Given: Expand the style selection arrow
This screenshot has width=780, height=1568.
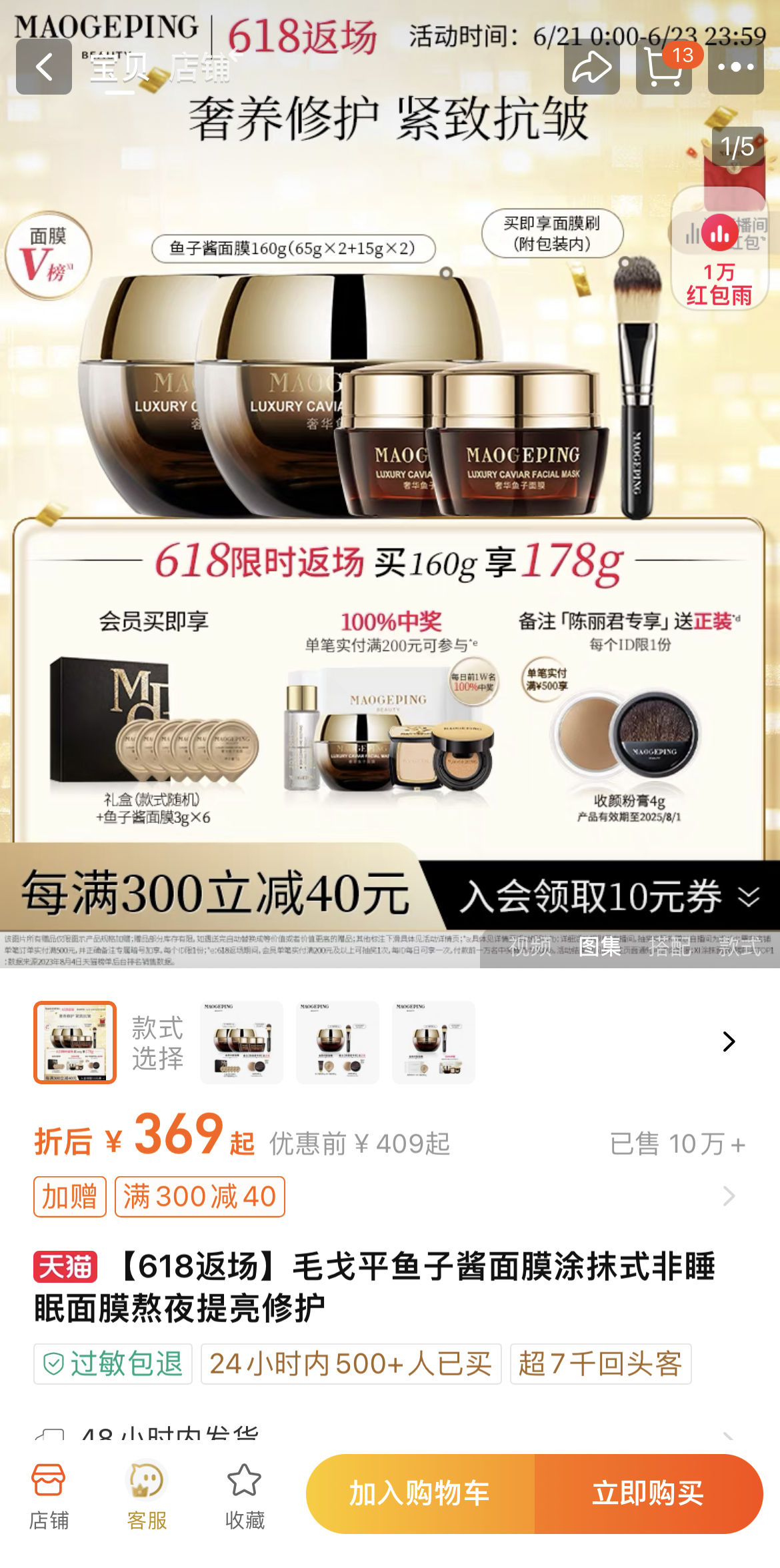Looking at the screenshot, I should (729, 1042).
